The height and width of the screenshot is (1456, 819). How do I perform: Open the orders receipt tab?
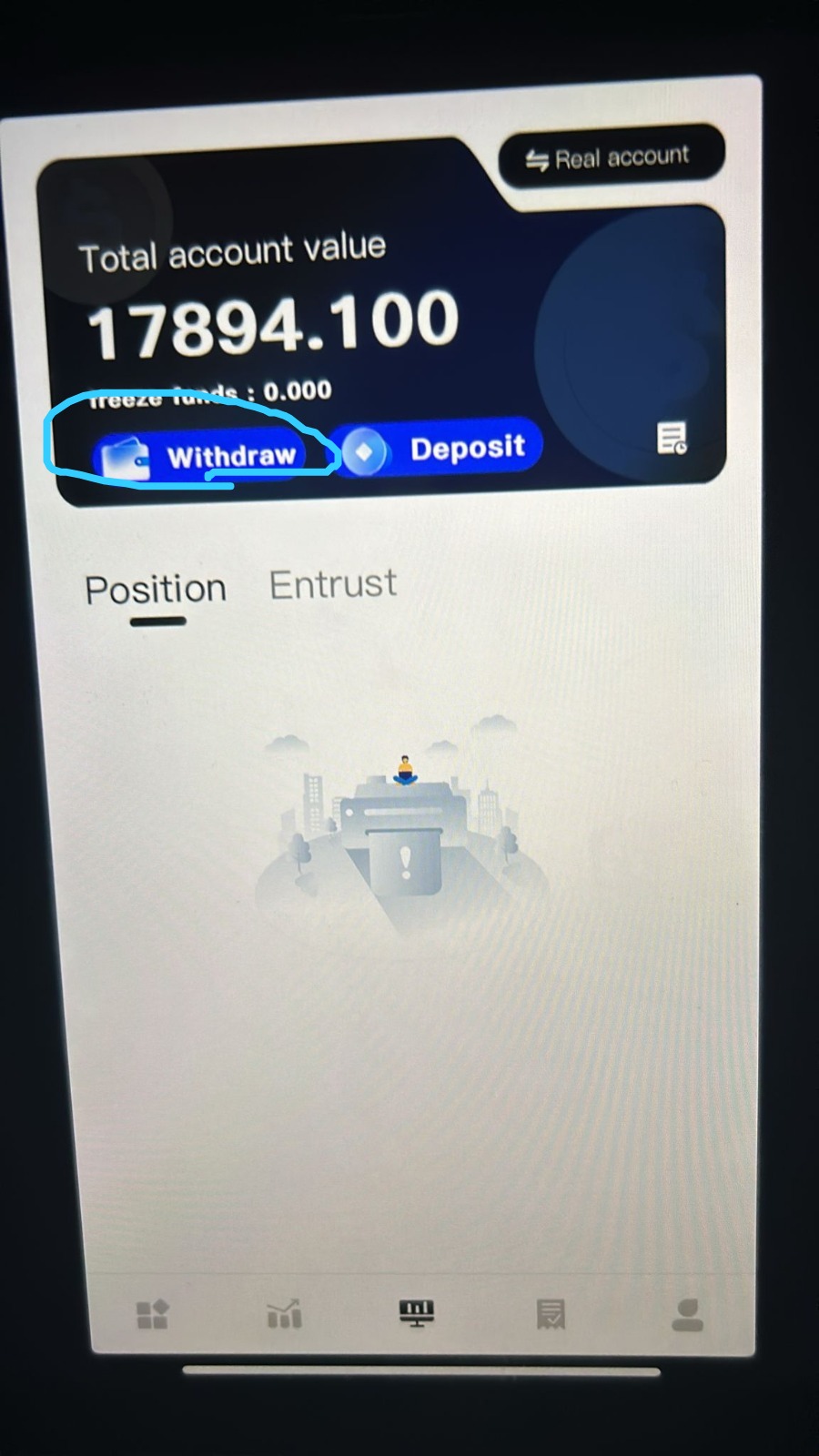pos(551,1314)
